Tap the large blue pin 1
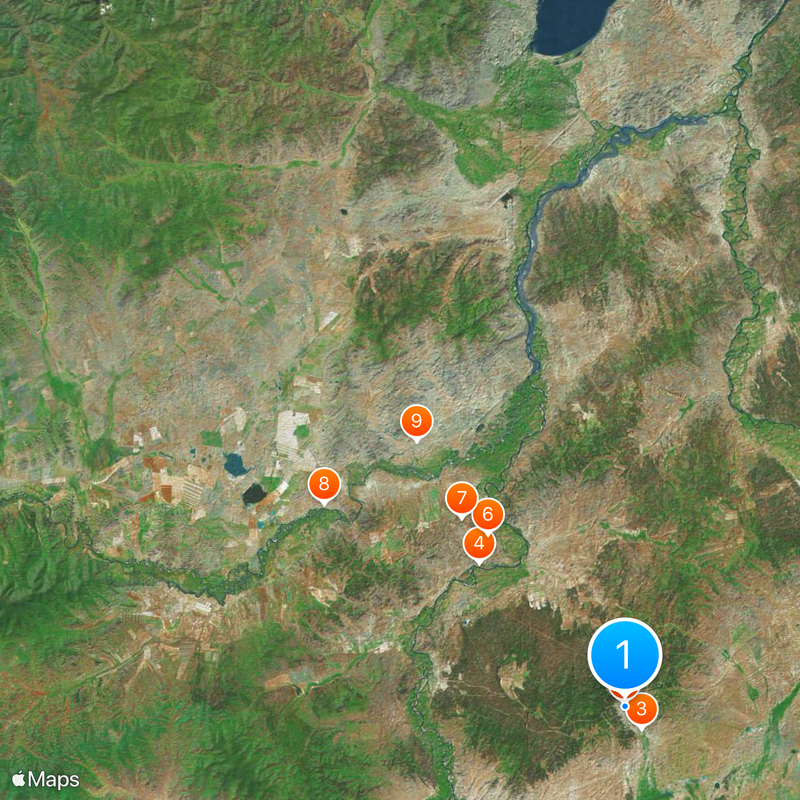 tap(625, 655)
